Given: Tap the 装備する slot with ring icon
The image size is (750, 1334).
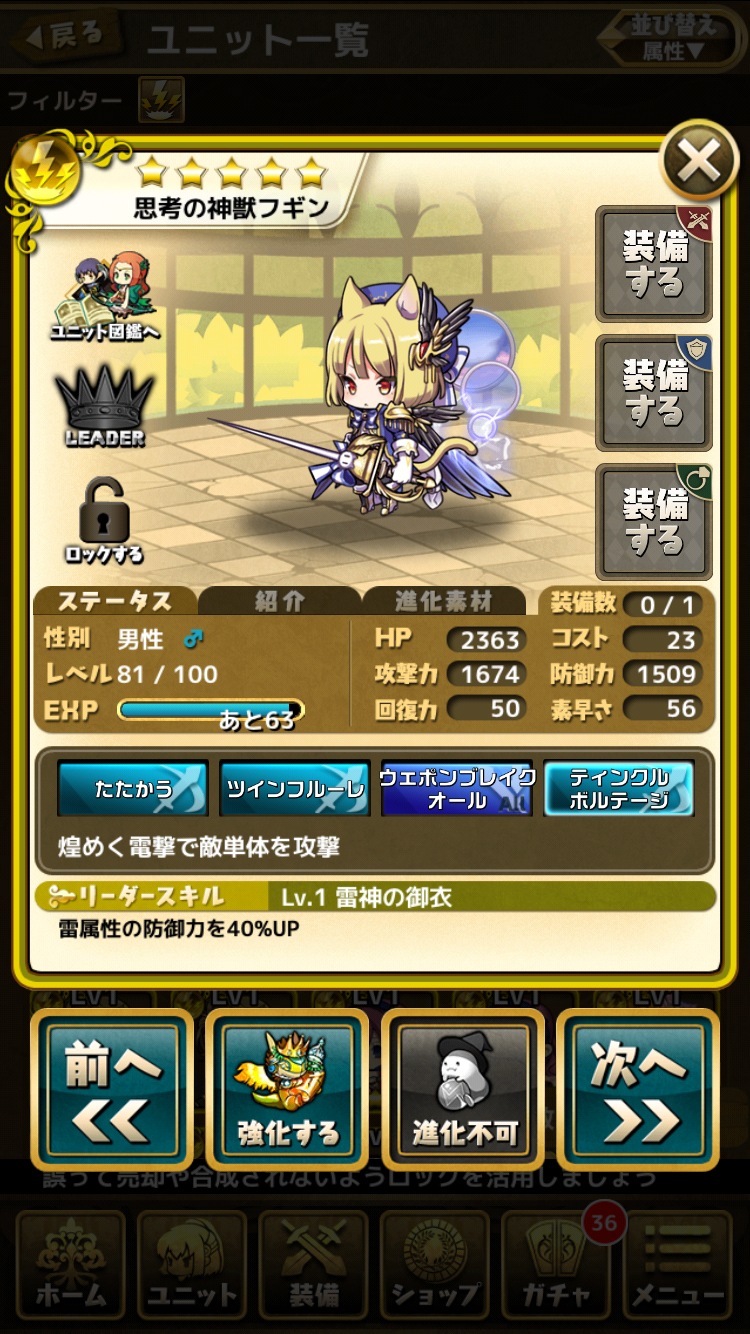Looking at the screenshot, I should tap(654, 521).
